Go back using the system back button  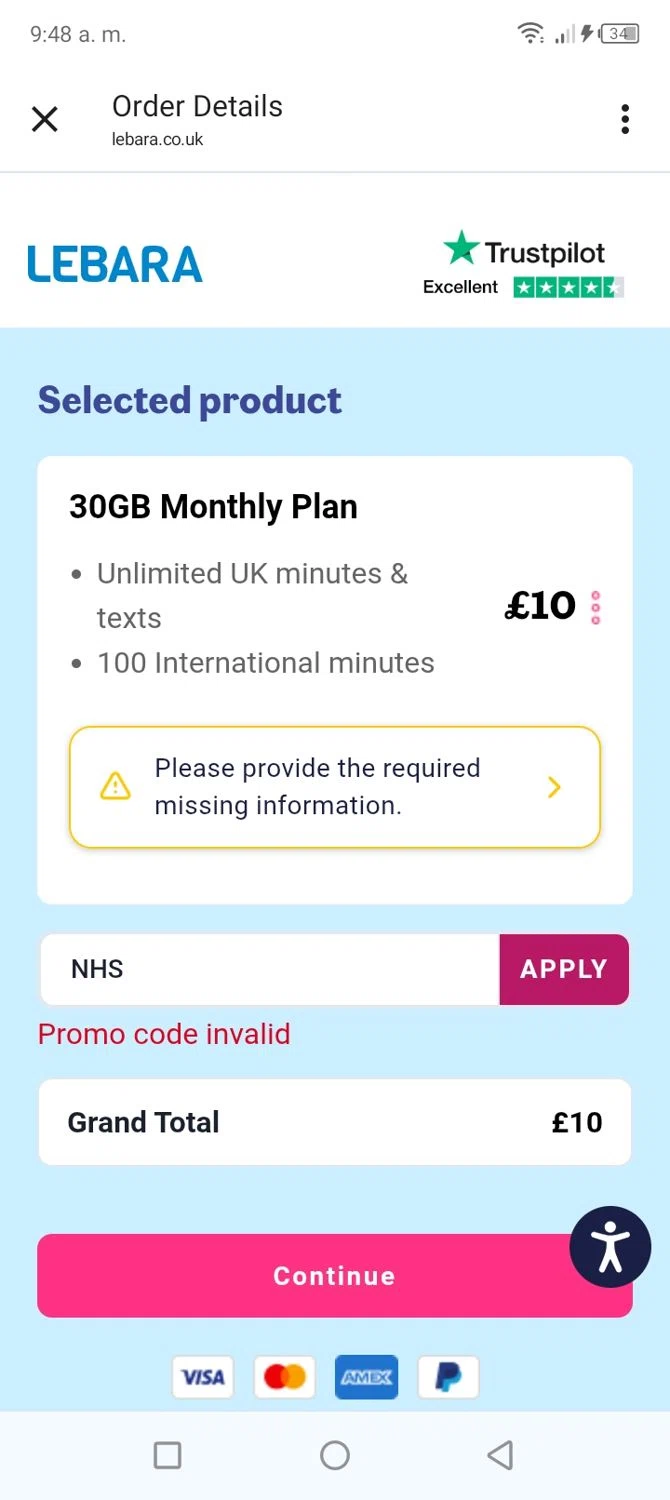pyautogui.click(x=500, y=1455)
